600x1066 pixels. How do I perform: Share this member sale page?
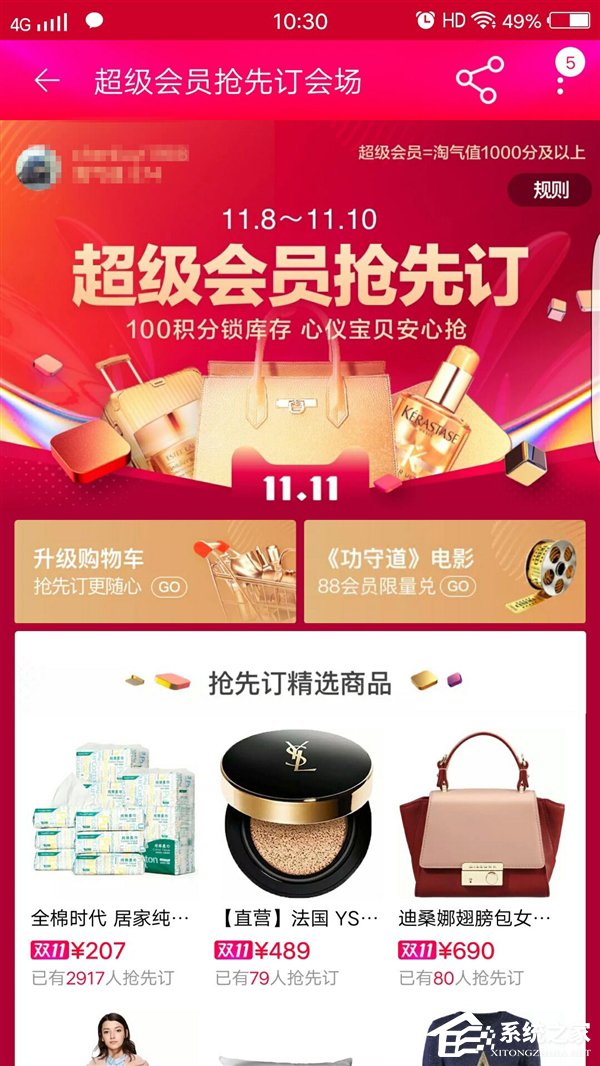pos(479,81)
